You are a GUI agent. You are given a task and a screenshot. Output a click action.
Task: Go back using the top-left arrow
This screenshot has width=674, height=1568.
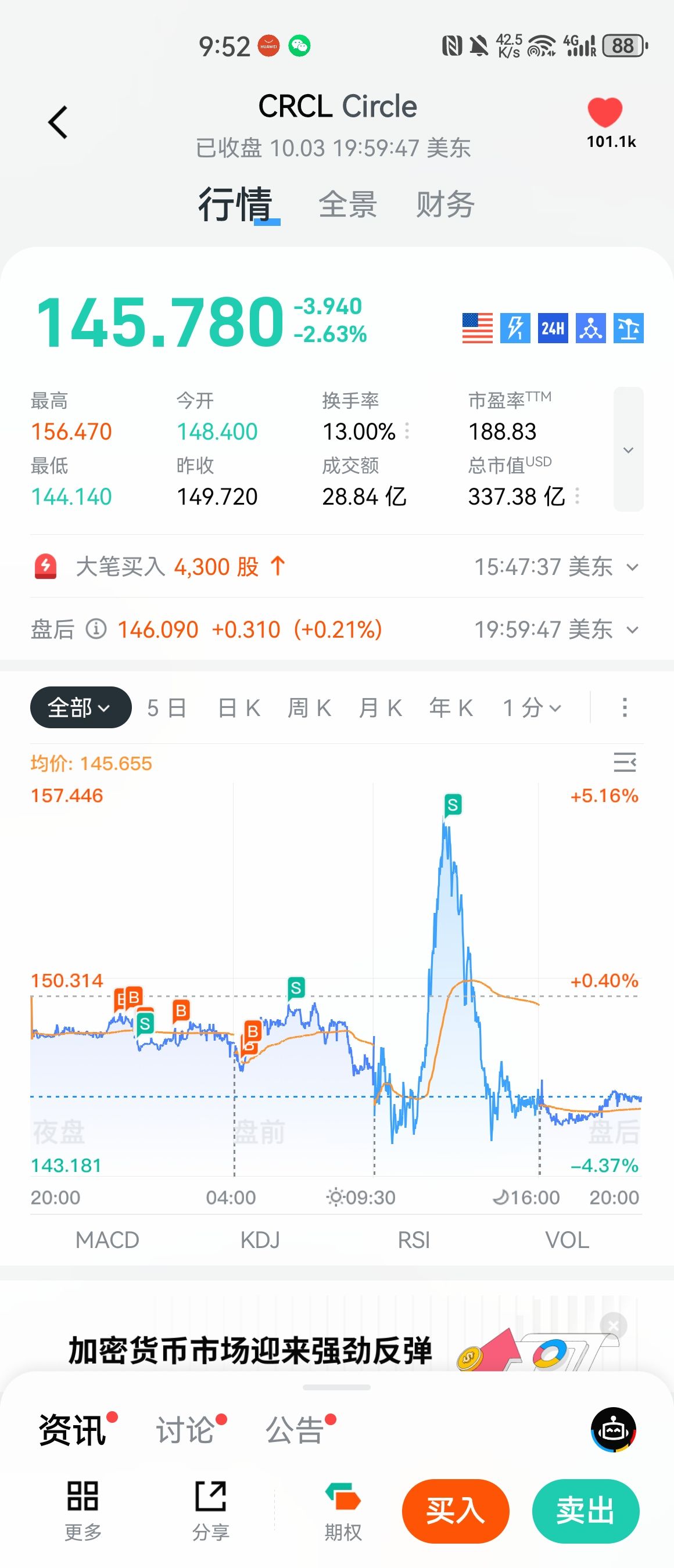(x=58, y=123)
